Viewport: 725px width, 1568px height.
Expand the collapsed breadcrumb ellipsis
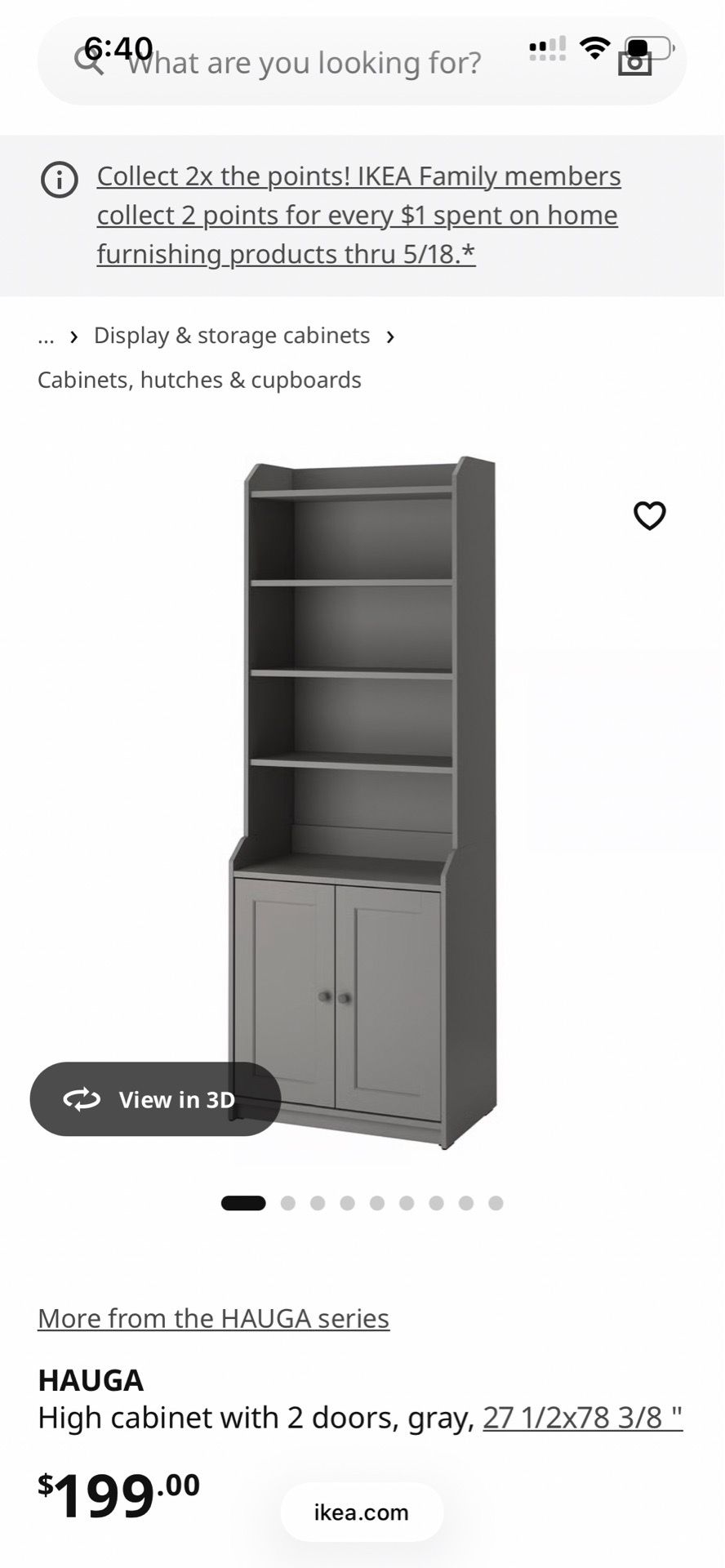(x=46, y=336)
